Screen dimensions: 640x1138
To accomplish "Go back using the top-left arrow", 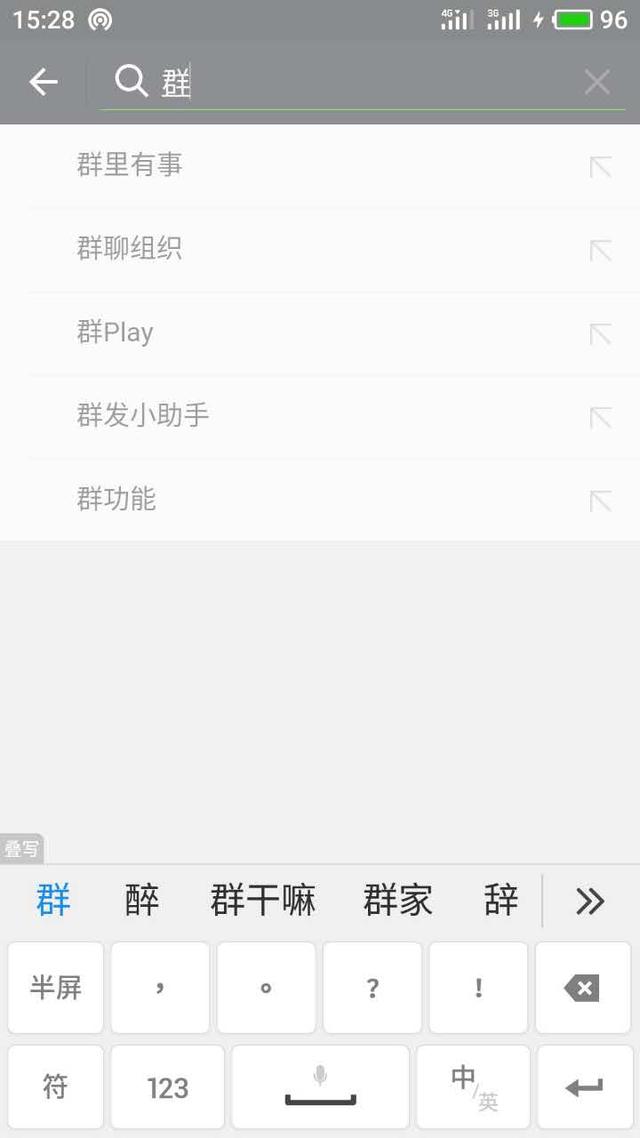I will point(44,81).
